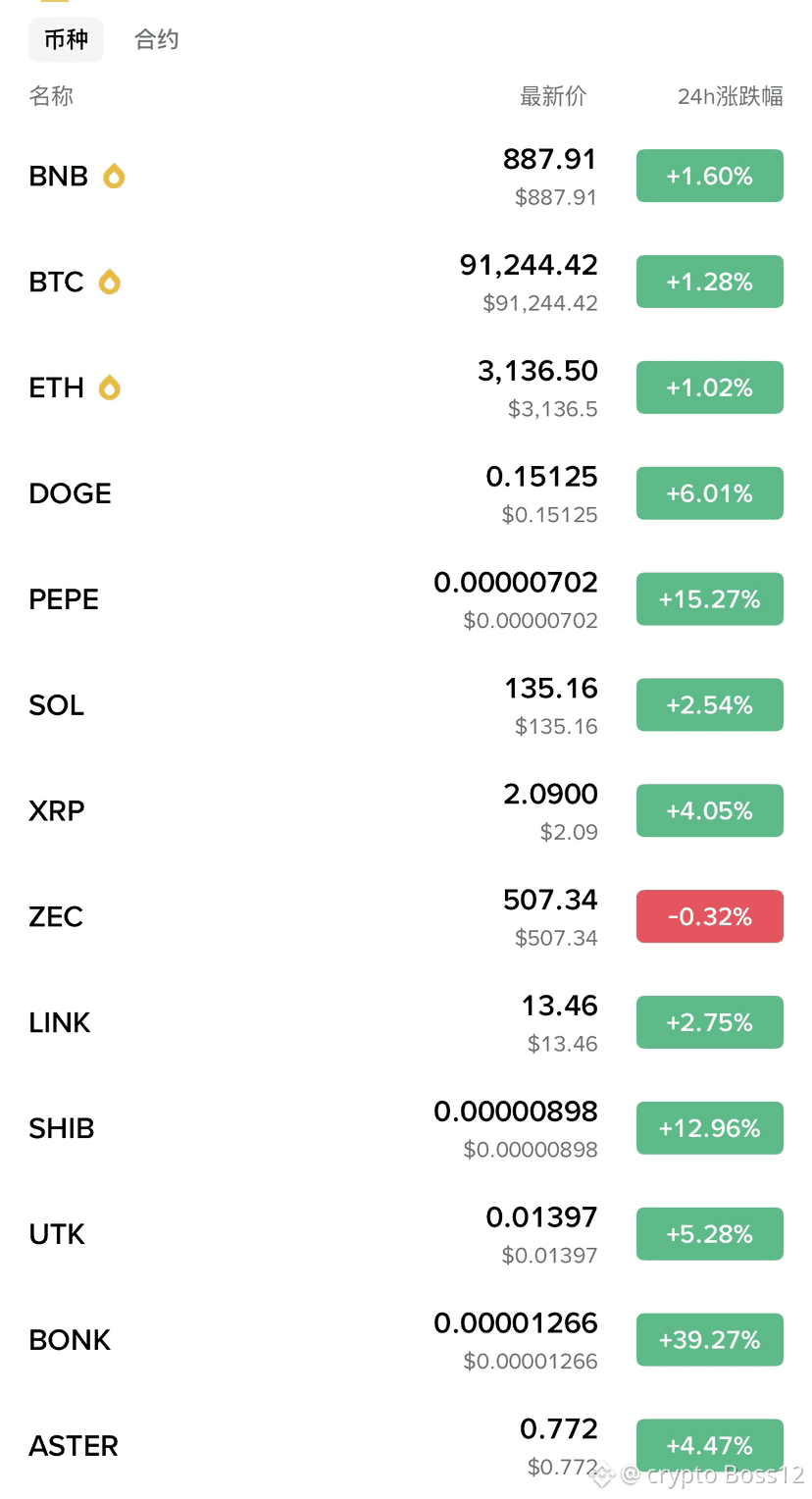View PEPE market details
Screen dimensions: 812x1499
pos(406,599)
